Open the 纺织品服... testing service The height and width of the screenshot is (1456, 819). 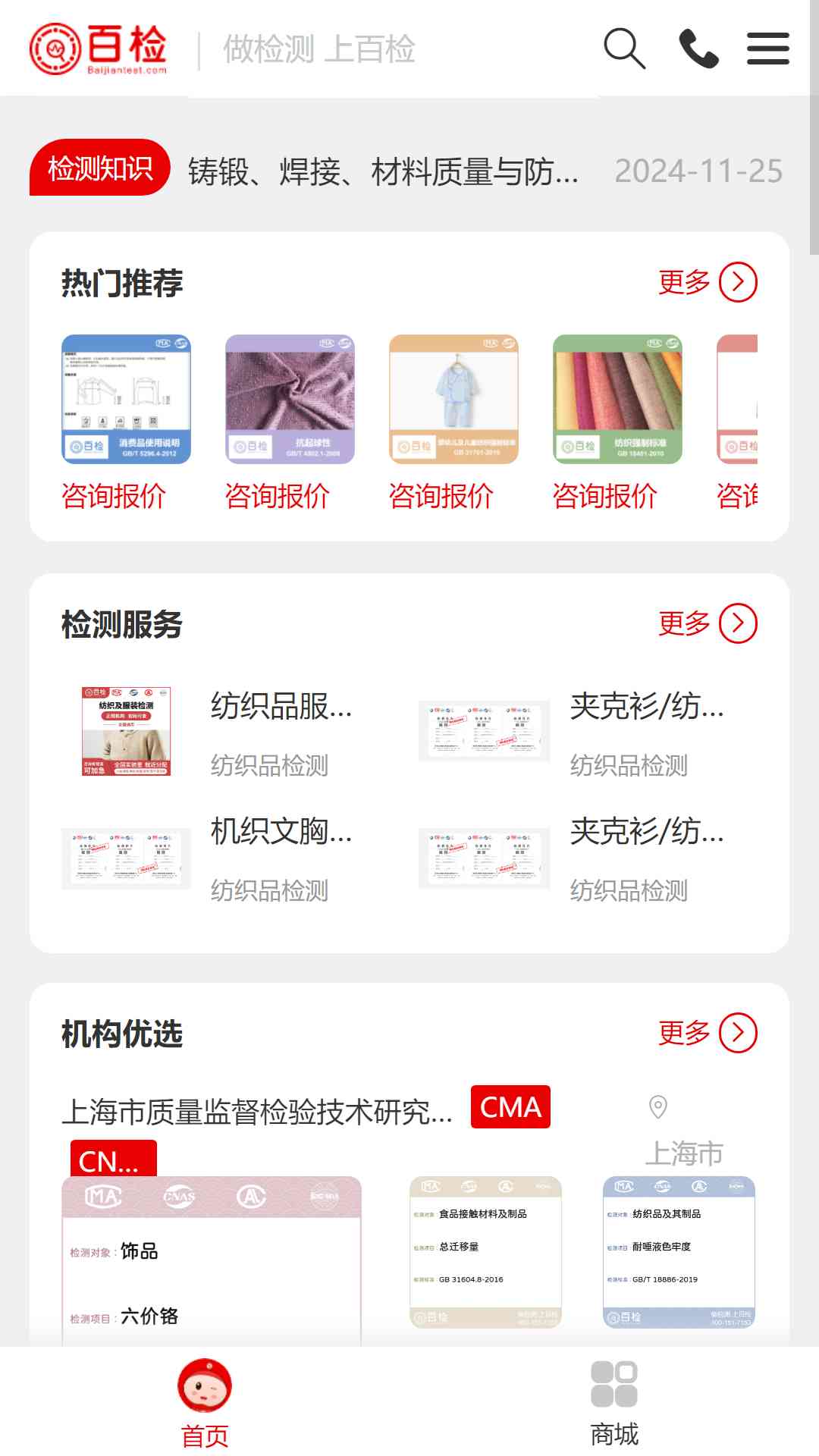[x=281, y=707]
